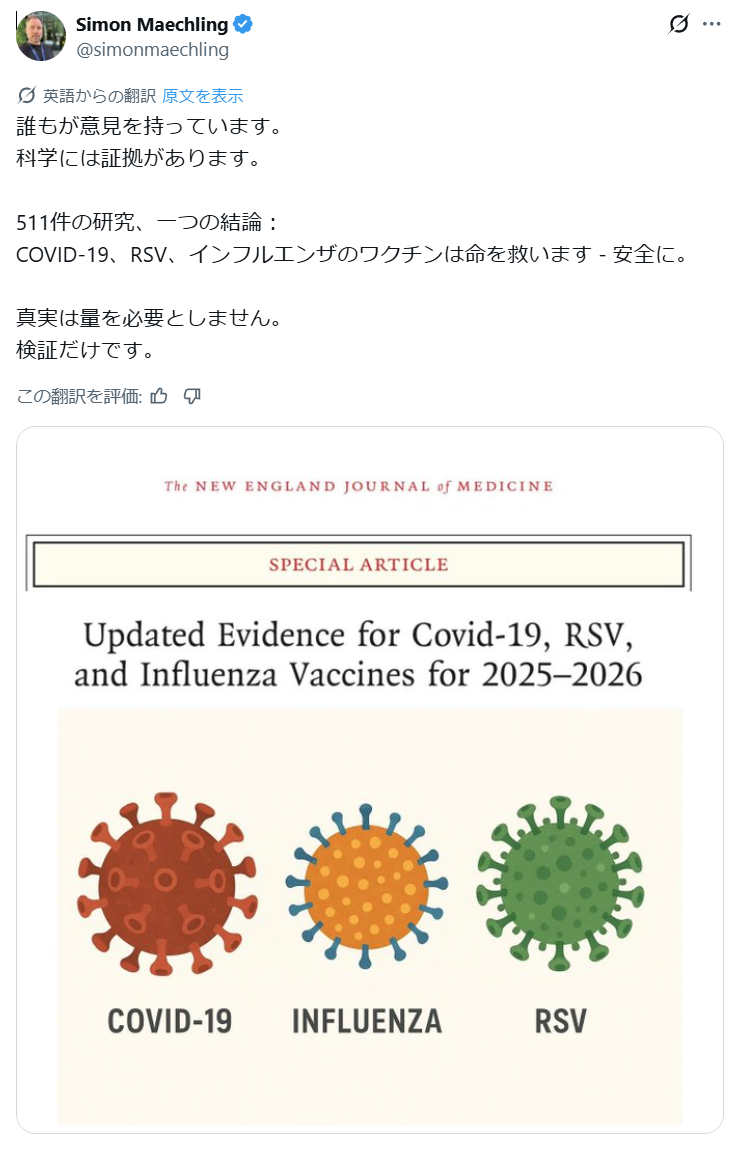Rate the translation with thumbs down

pyautogui.click(x=192, y=396)
